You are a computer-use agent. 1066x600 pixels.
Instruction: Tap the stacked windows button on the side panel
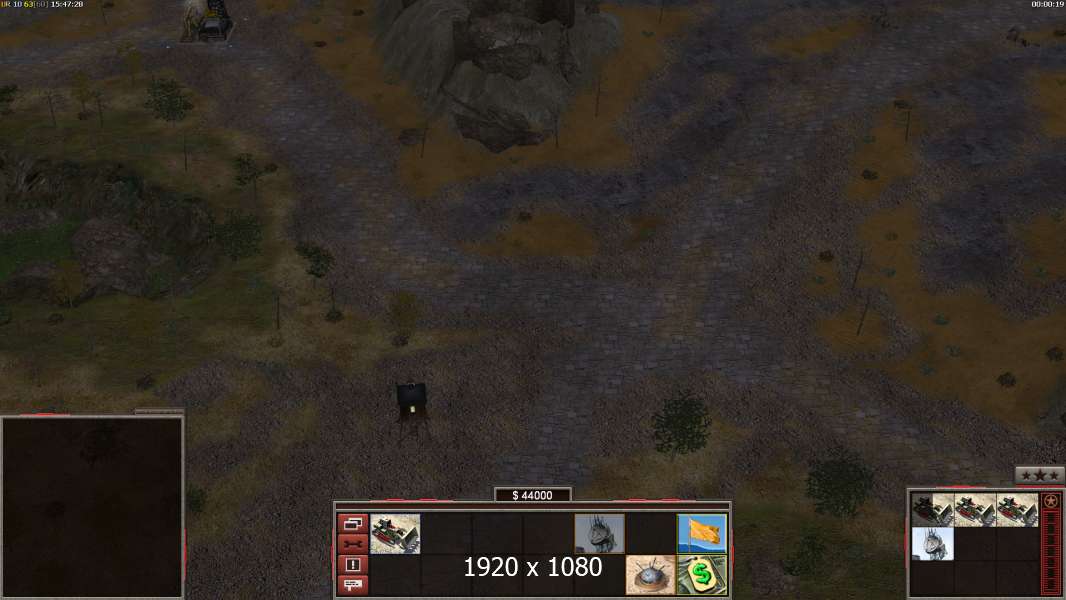354,523
